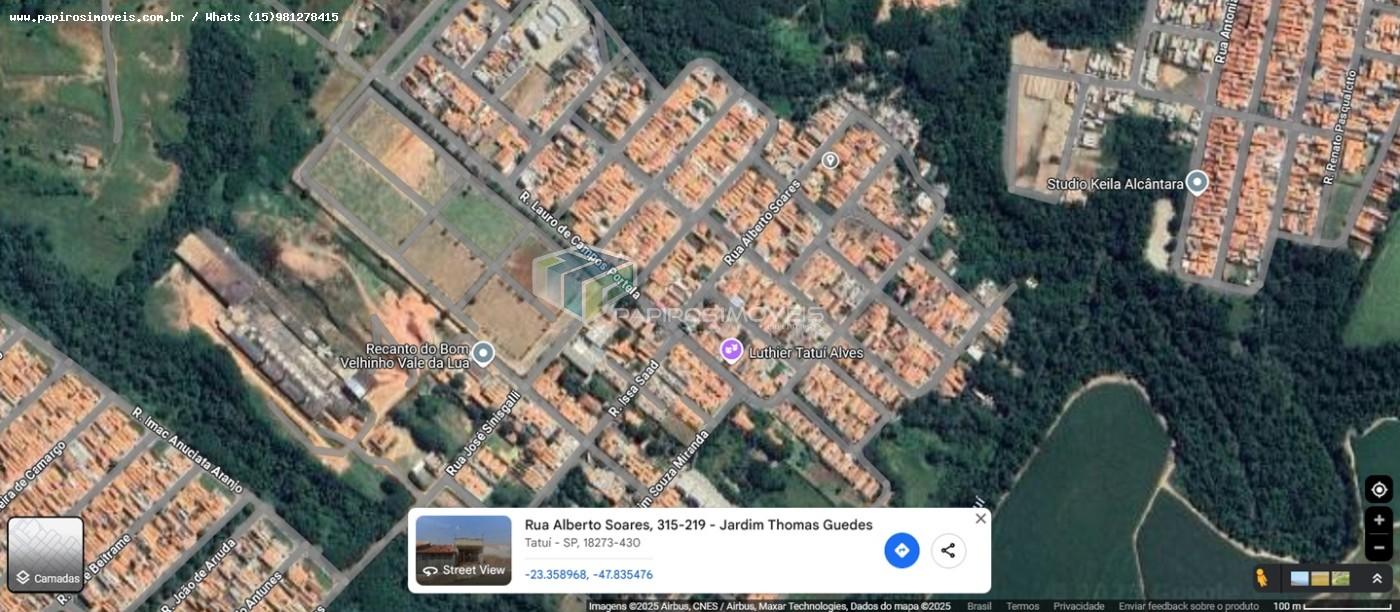Get directions to Rua Alberto Soares

click(901, 550)
